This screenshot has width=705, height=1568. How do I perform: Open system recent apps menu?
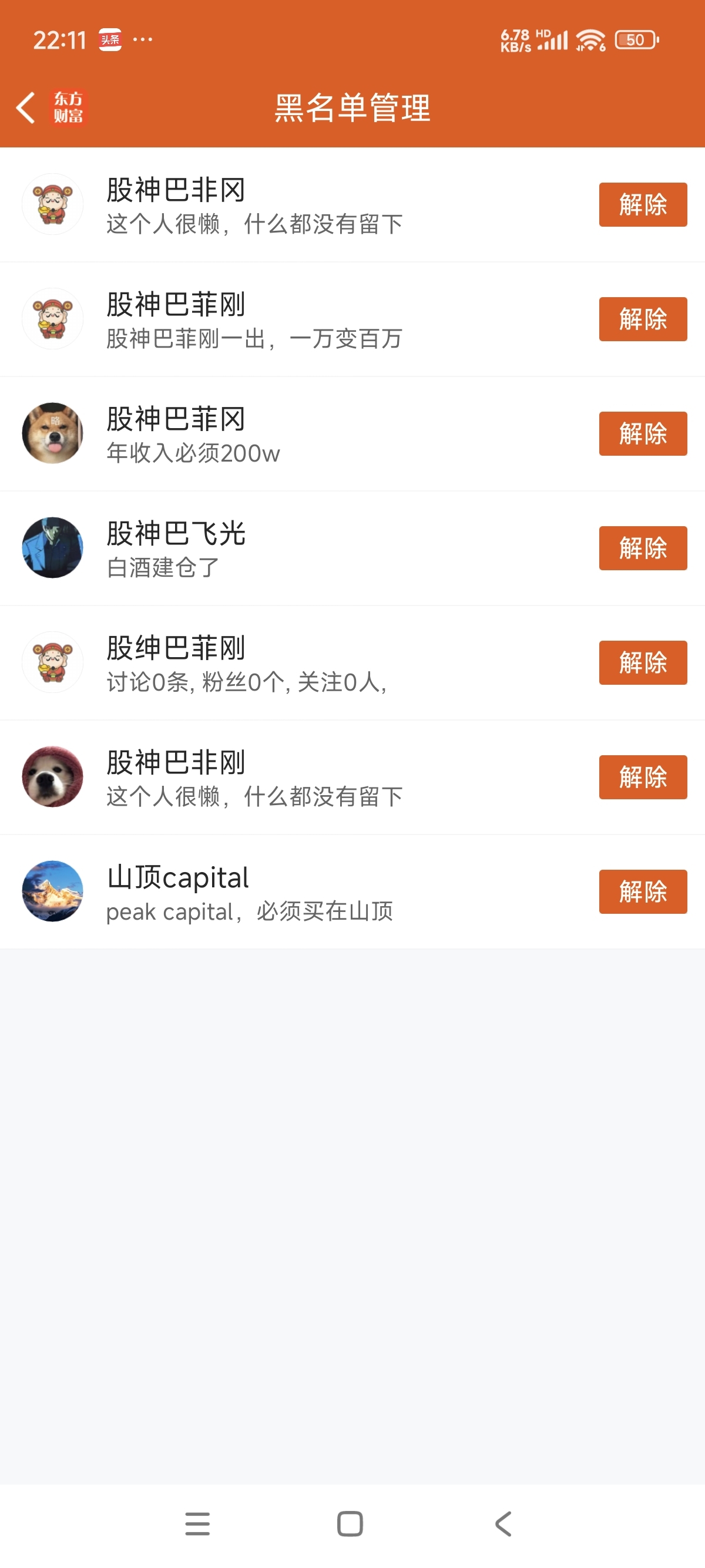pyautogui.click(x=197, y=1523)
